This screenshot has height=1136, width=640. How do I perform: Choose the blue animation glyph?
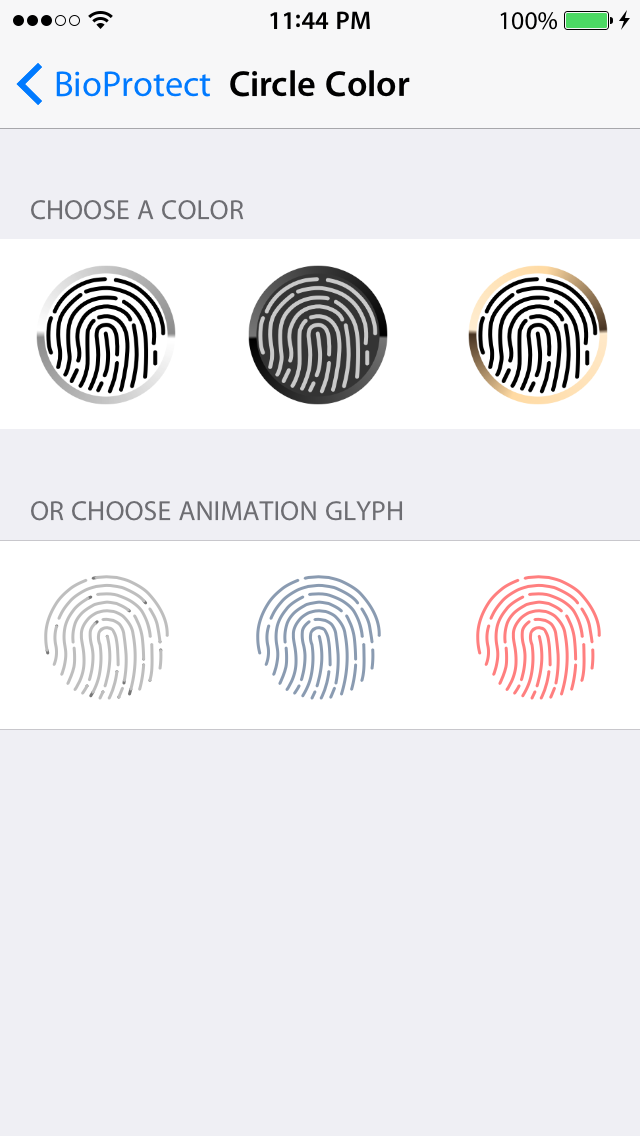click(x=318, y=636)
